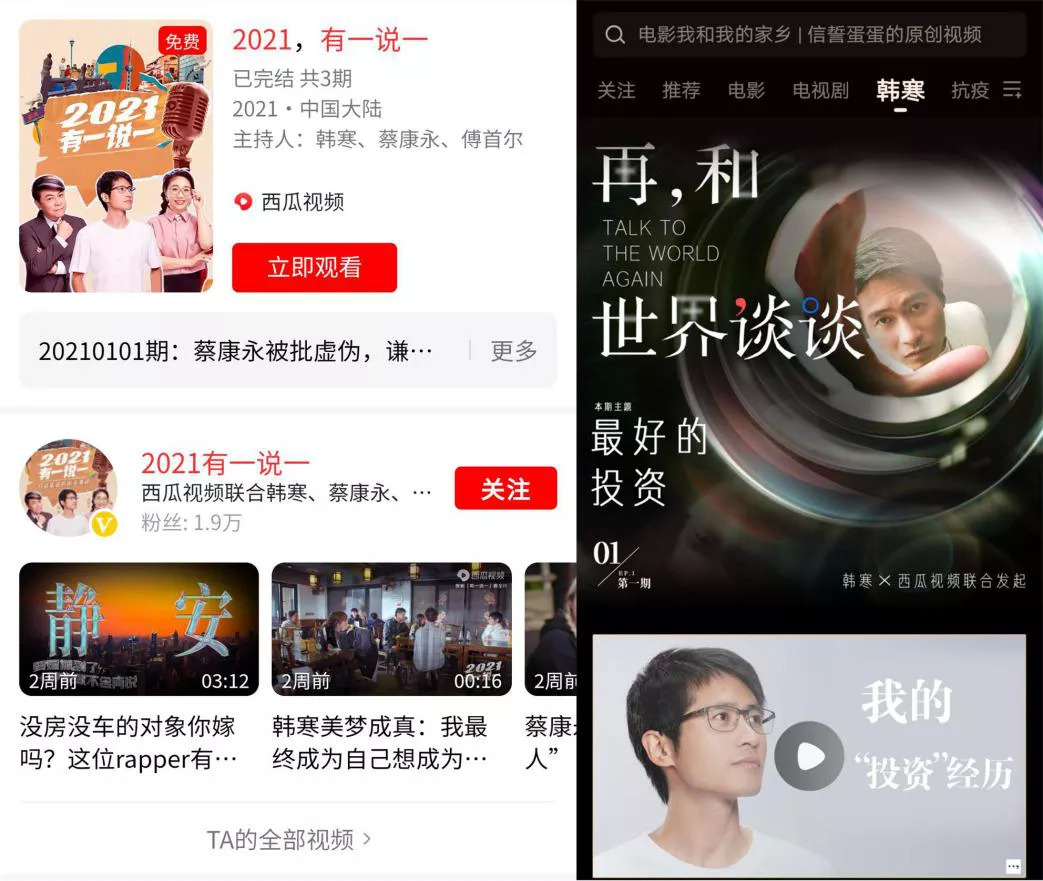1043x881 pixels.
Task: Open the video 韩寒美梦成真
Action: pos(391,629)
